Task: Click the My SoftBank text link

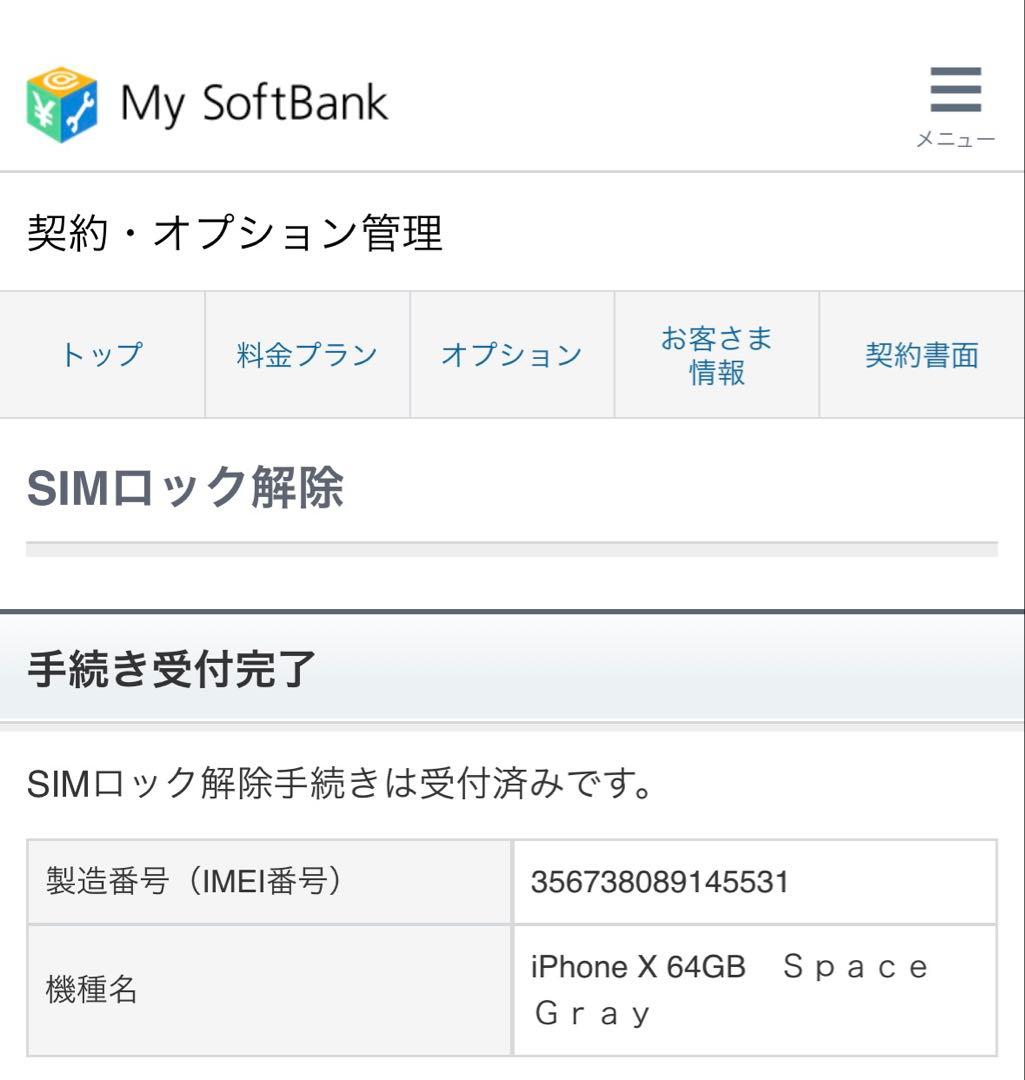Action: tap(254, 102)
